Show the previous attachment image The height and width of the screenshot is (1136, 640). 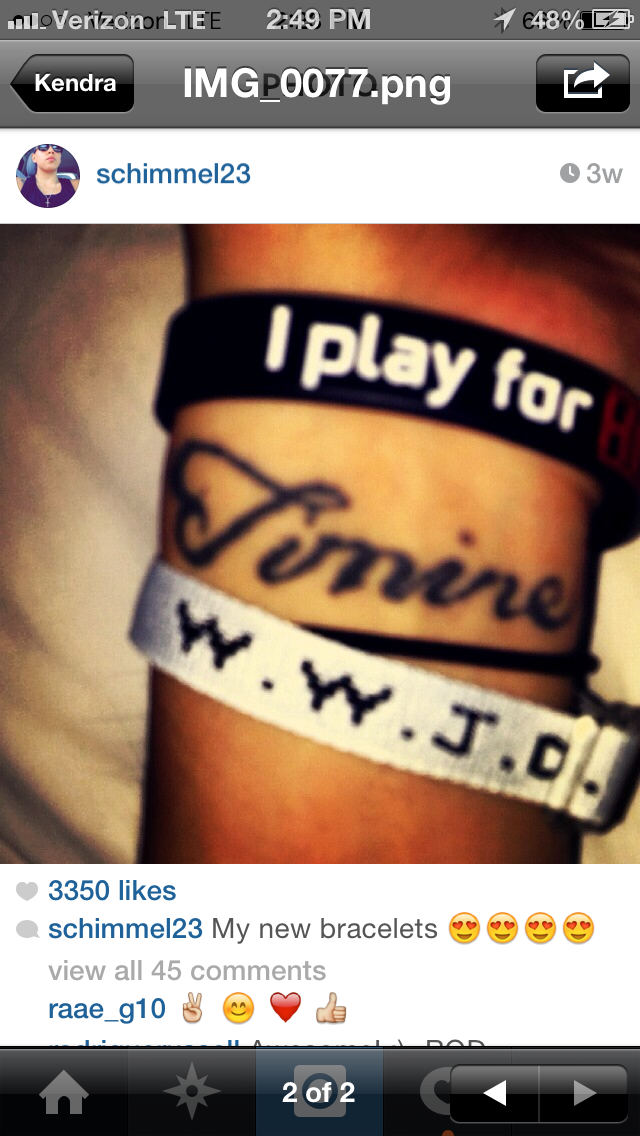494,1093
